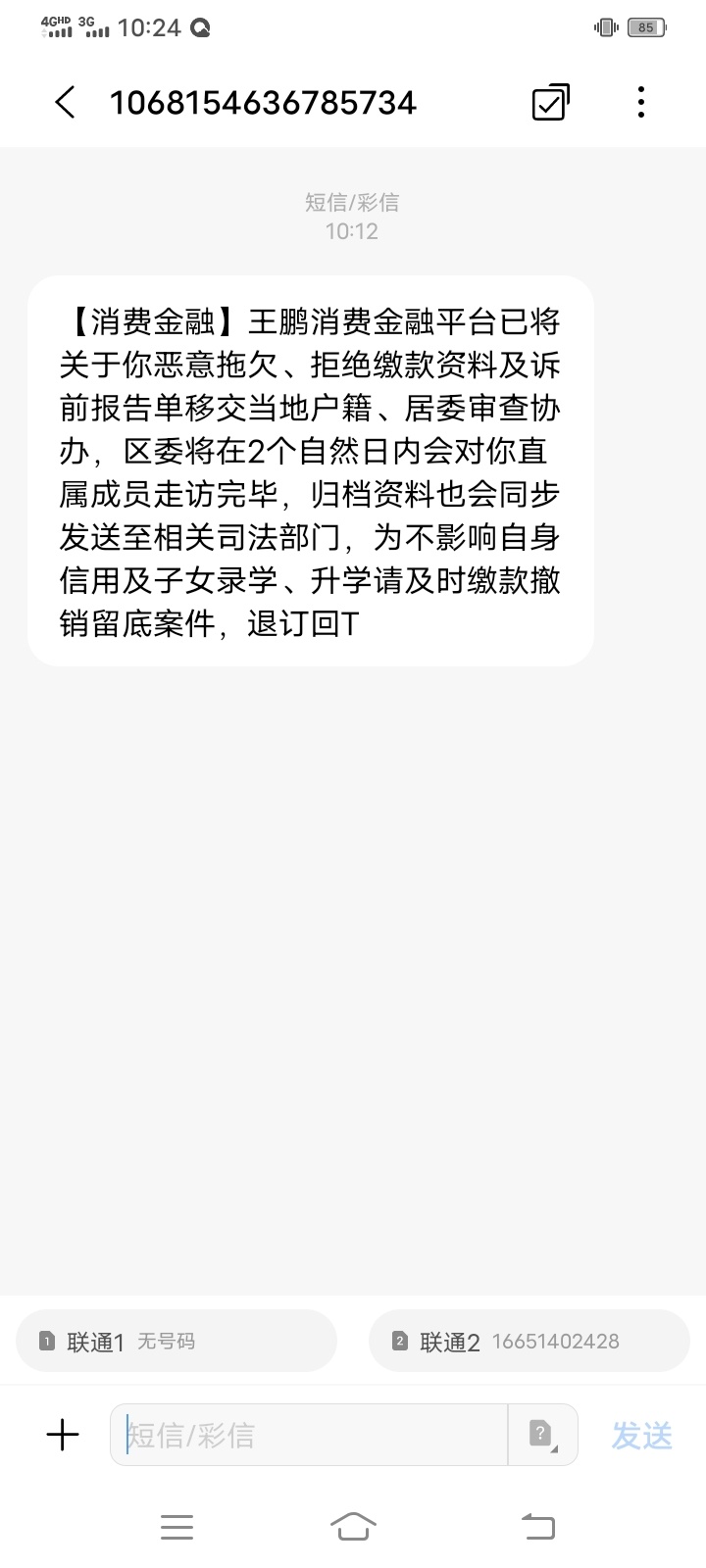Open the plus attachment menu

pos(63,1435)
